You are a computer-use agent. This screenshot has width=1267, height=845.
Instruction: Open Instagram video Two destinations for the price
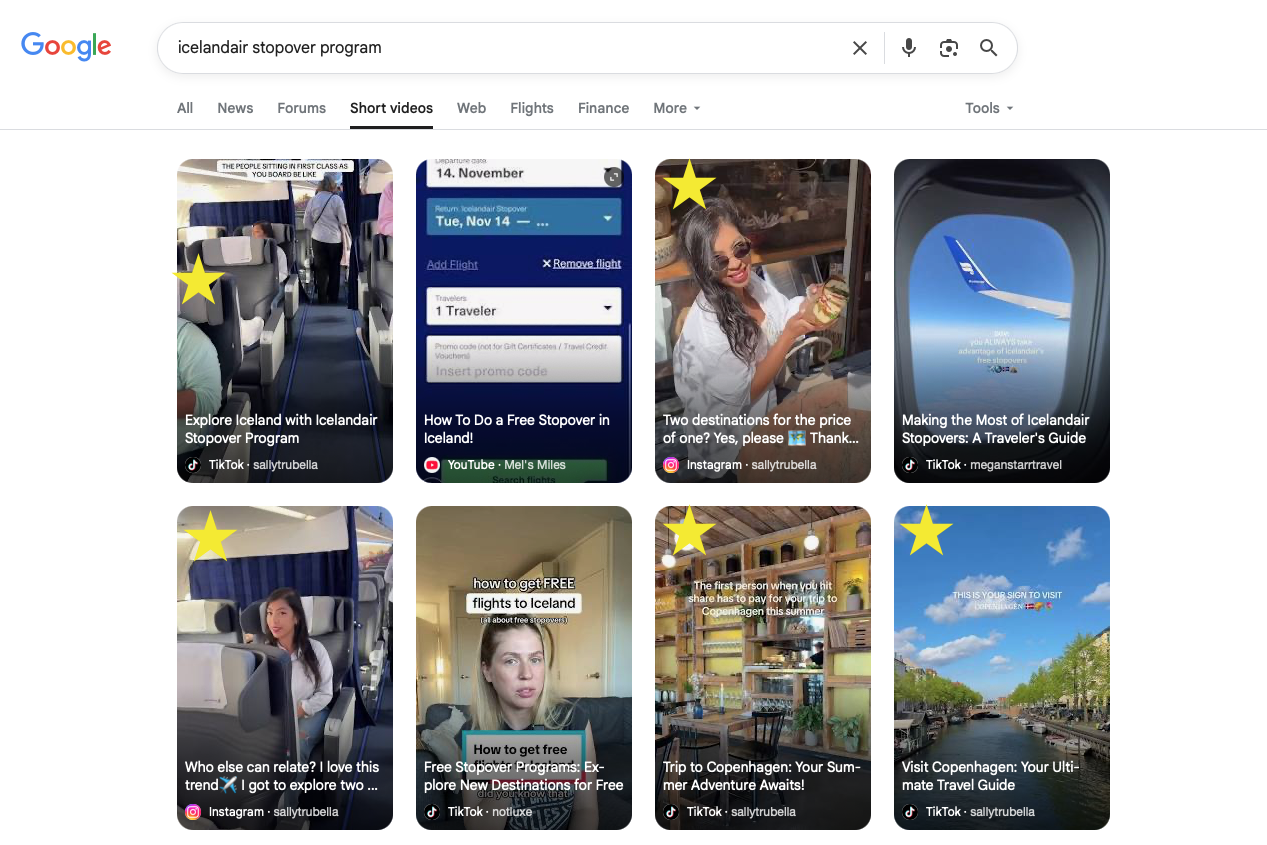coord(763,321)
